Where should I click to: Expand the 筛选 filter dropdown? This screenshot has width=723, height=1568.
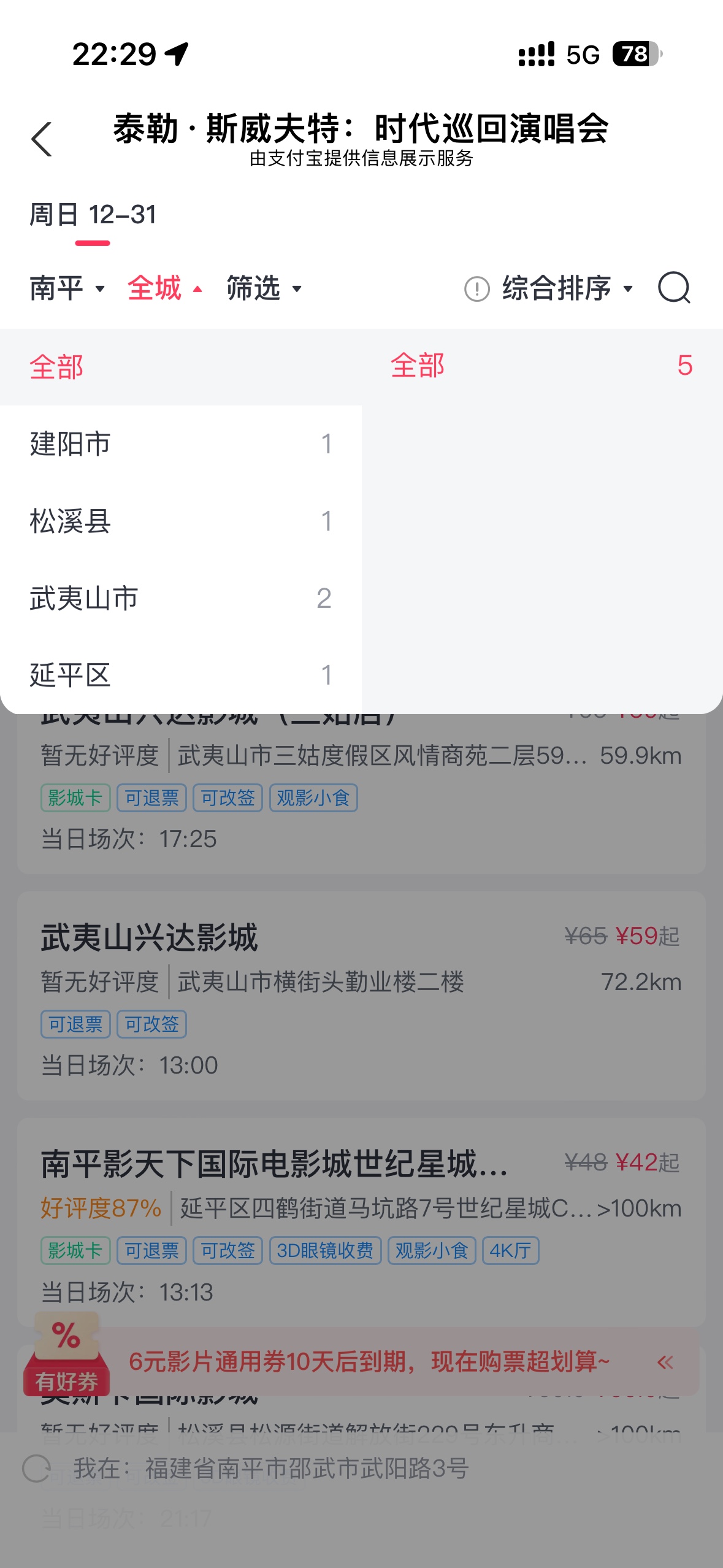[264, 288]
